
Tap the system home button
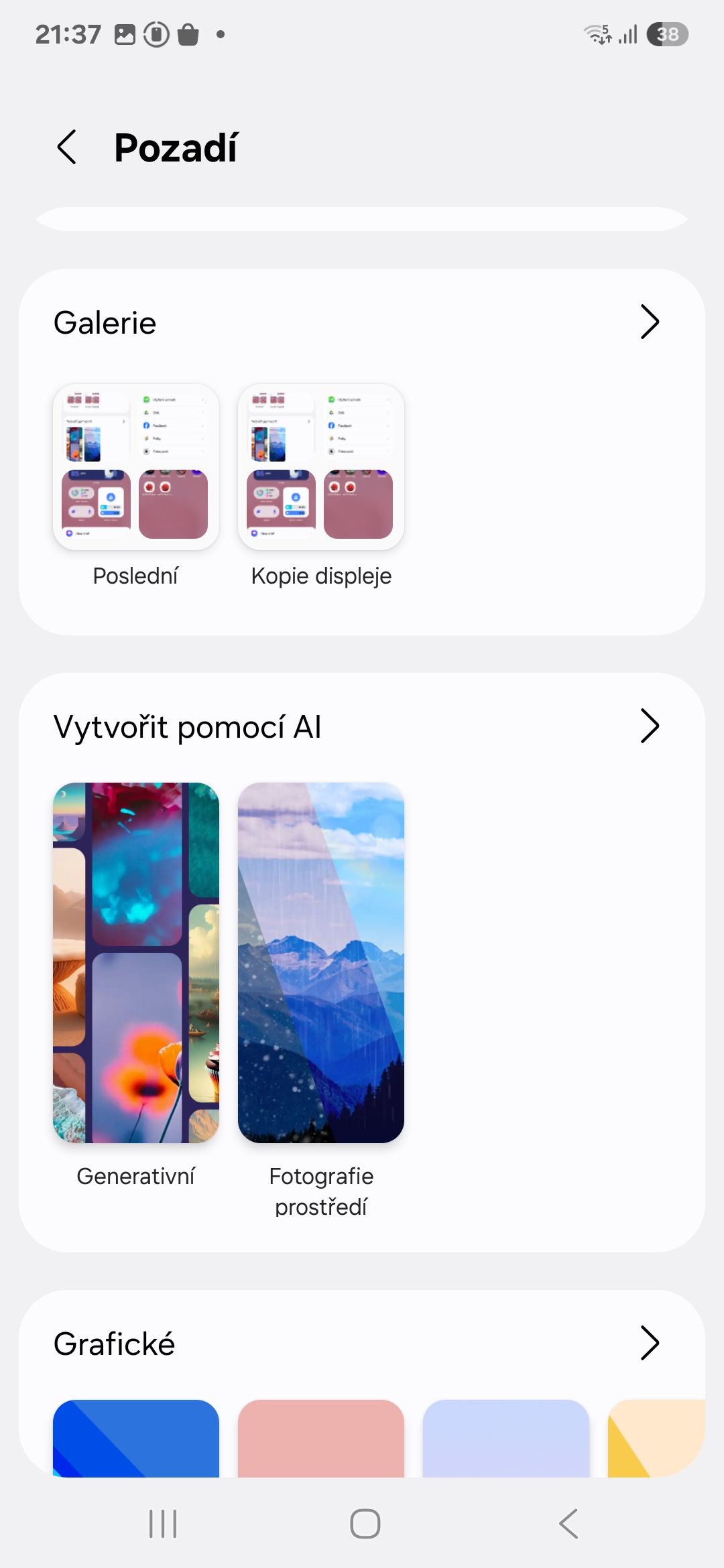point(365,1524)
